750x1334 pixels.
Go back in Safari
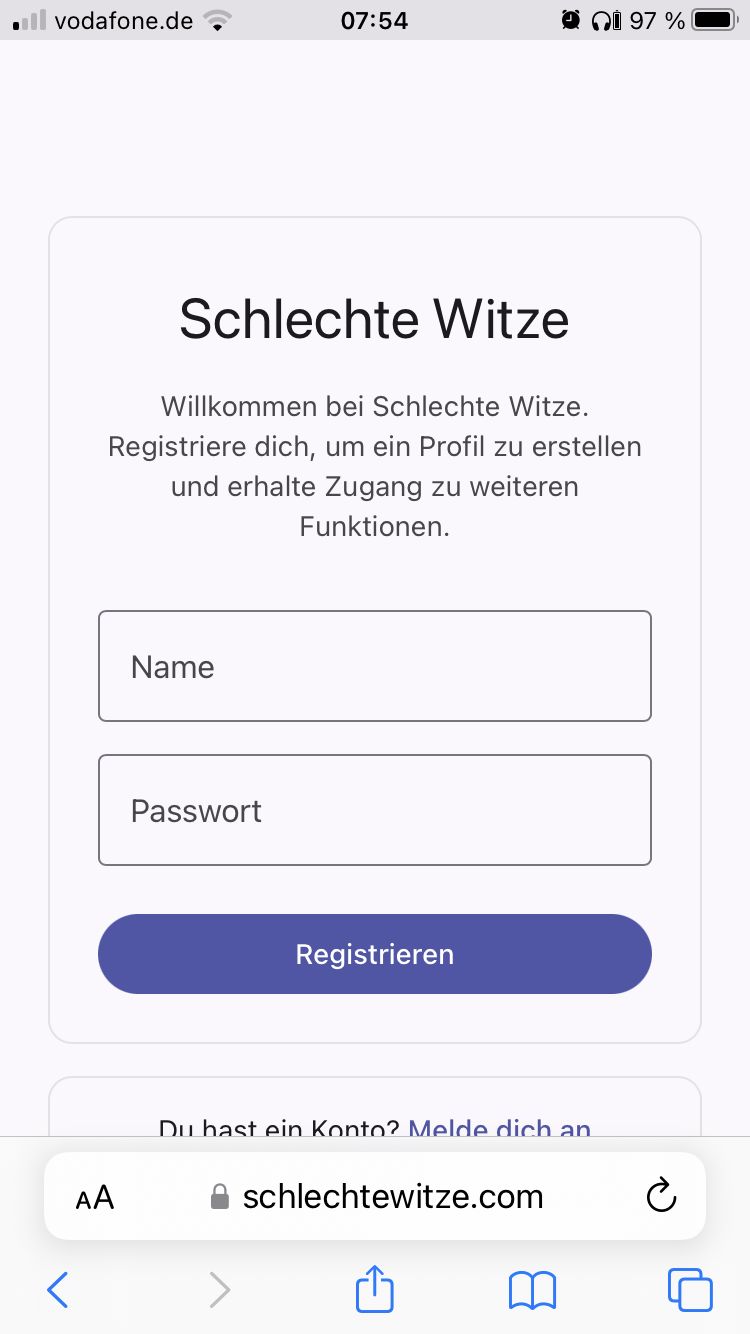coord(58,1290)
